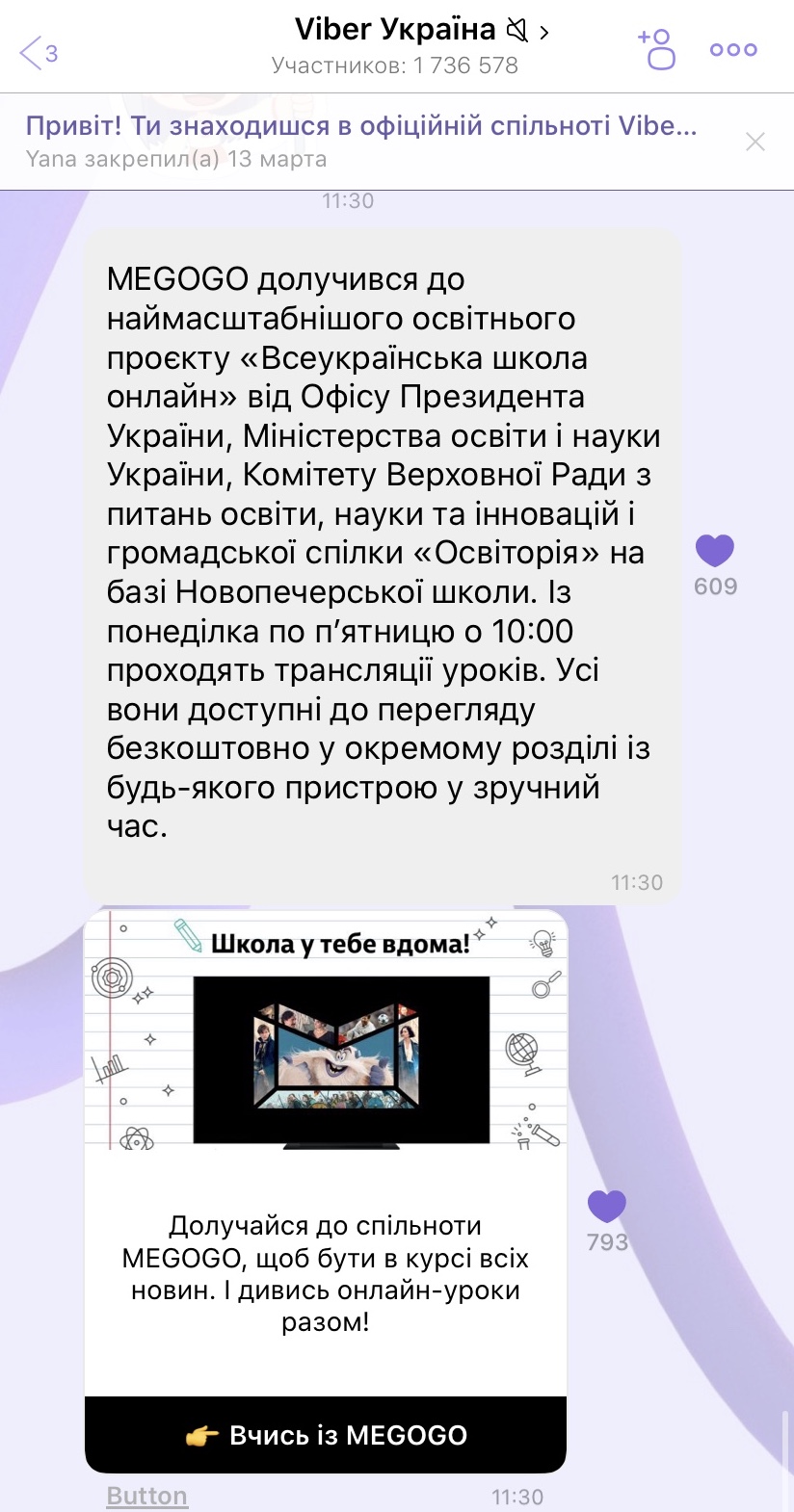
Task: Tap the Вчись із MEGOGO button
Action: pos(326,1435)
